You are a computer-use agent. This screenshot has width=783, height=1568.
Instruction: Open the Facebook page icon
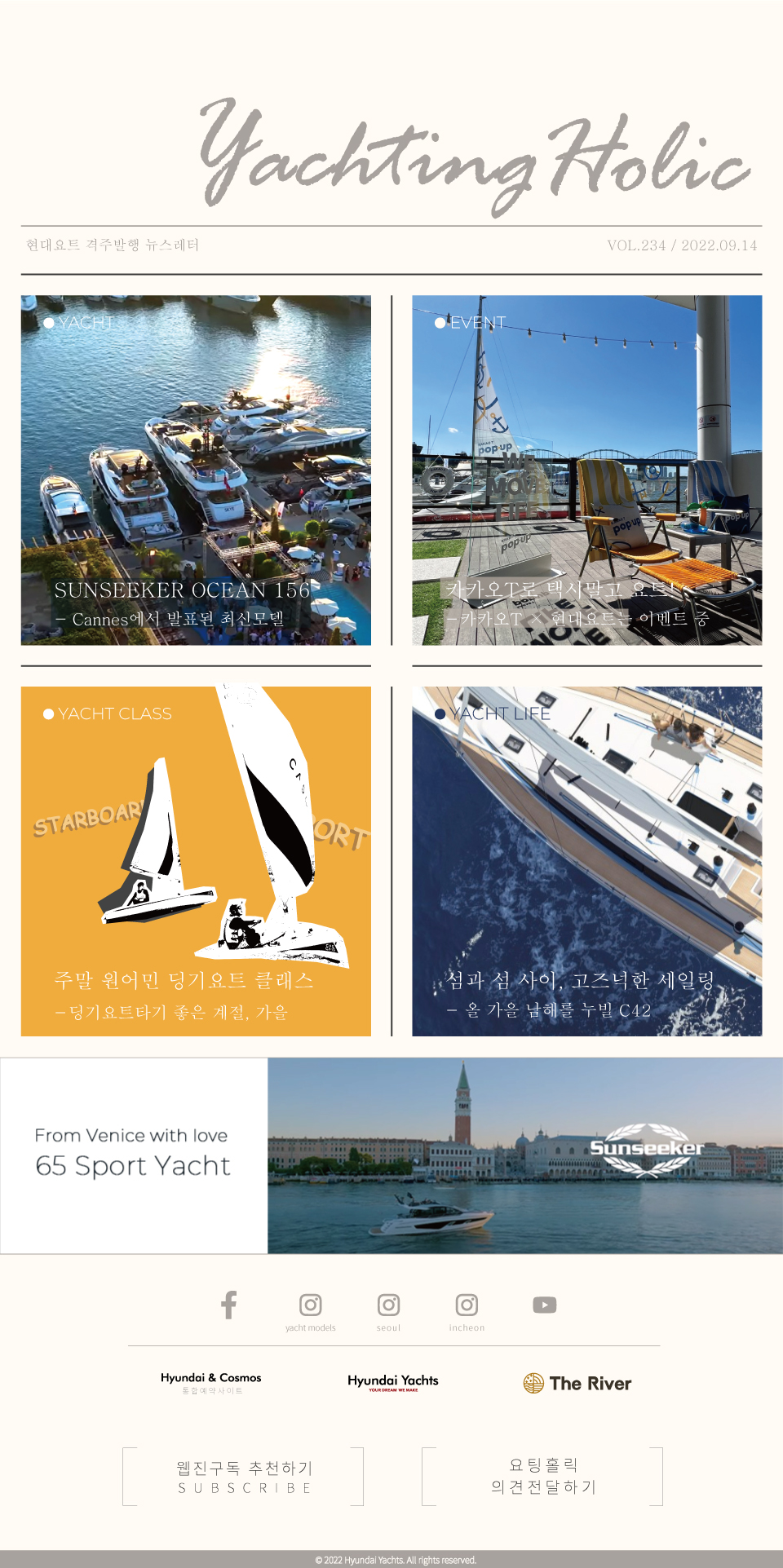pos(229,1305)
